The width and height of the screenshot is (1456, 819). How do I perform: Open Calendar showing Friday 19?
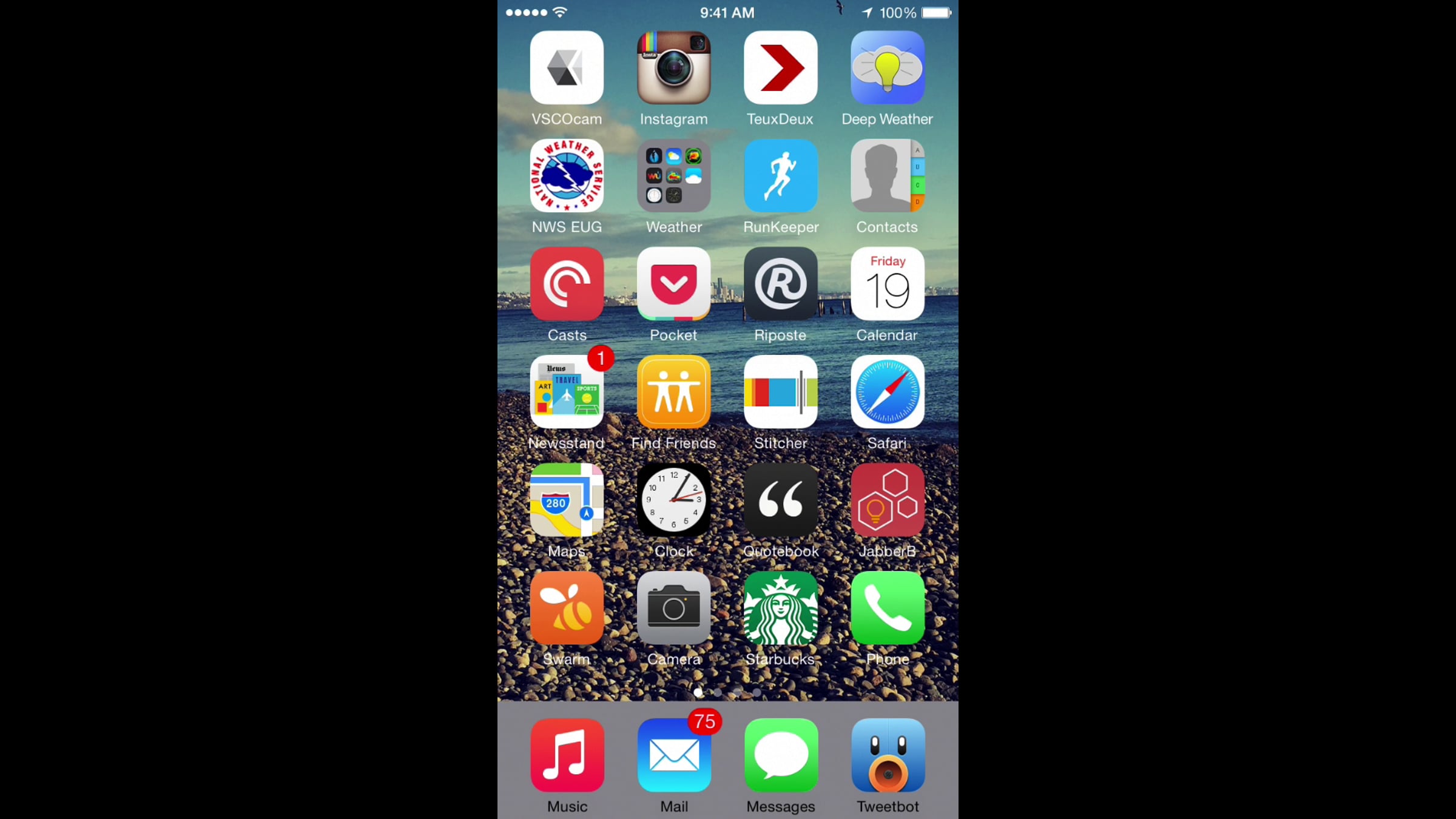click(887, 283)
